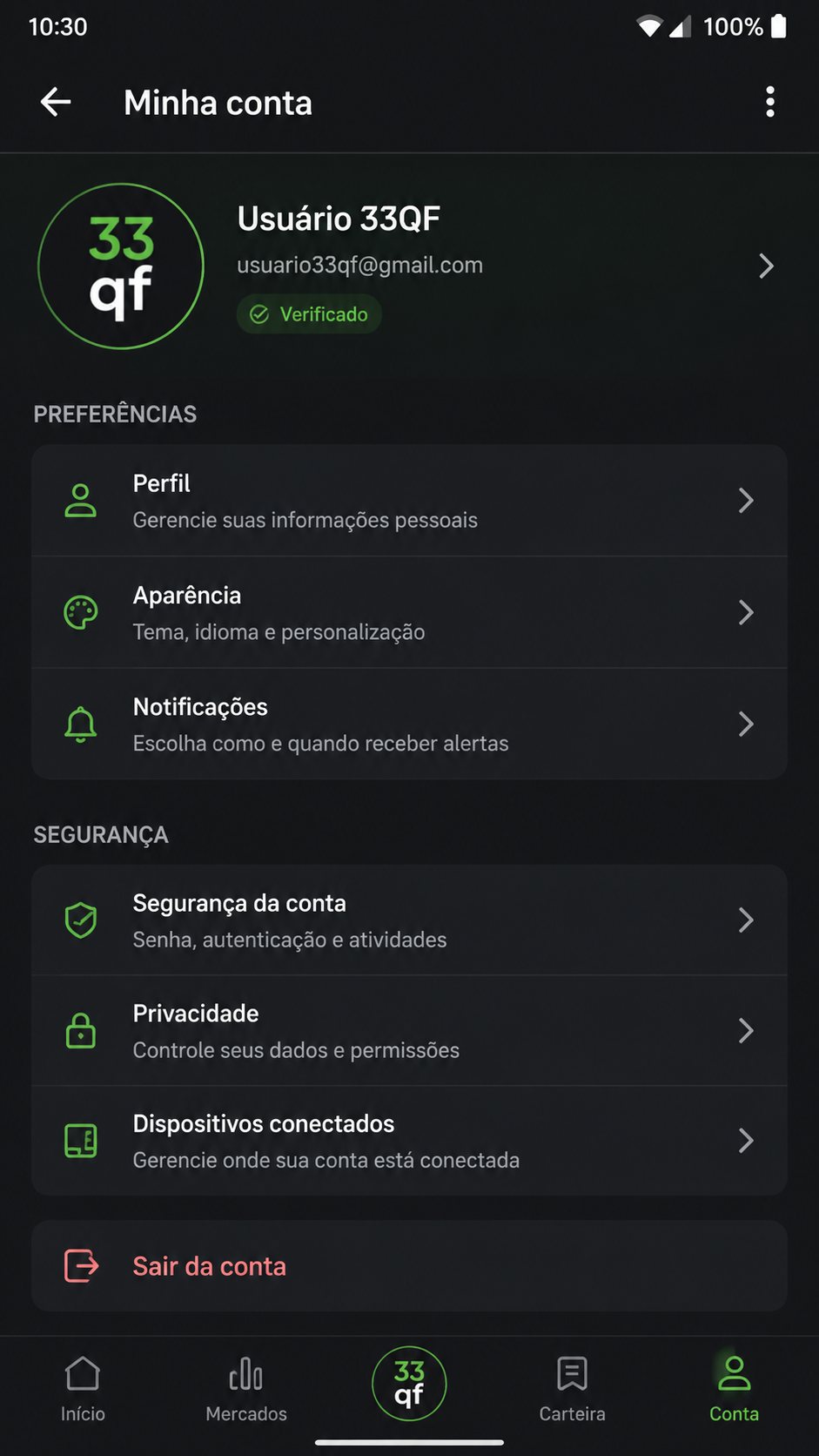Screen dimensions: 819x1456
Task: Open the Perfil settings row
Action: (409, 501)
